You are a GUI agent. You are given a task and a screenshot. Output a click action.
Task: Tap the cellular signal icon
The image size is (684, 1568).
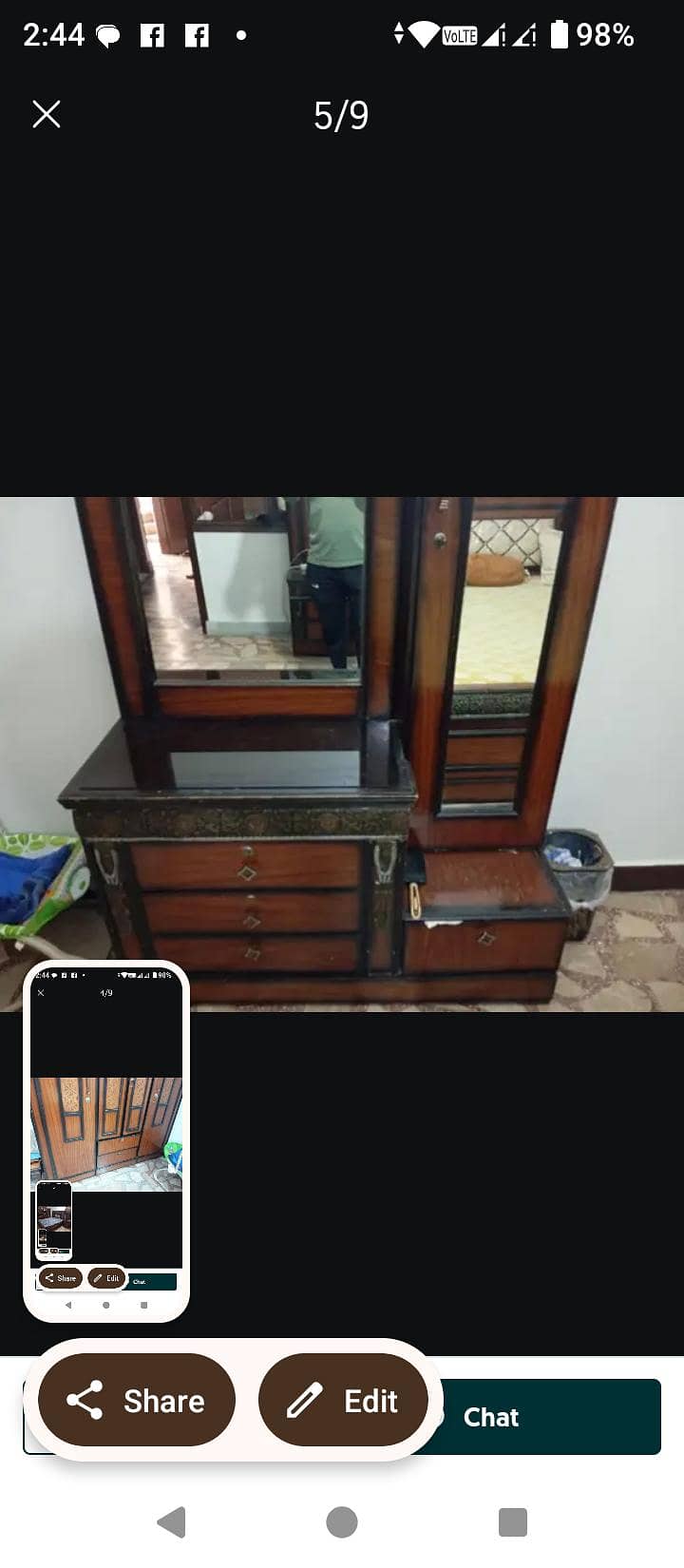coord(491,36)
